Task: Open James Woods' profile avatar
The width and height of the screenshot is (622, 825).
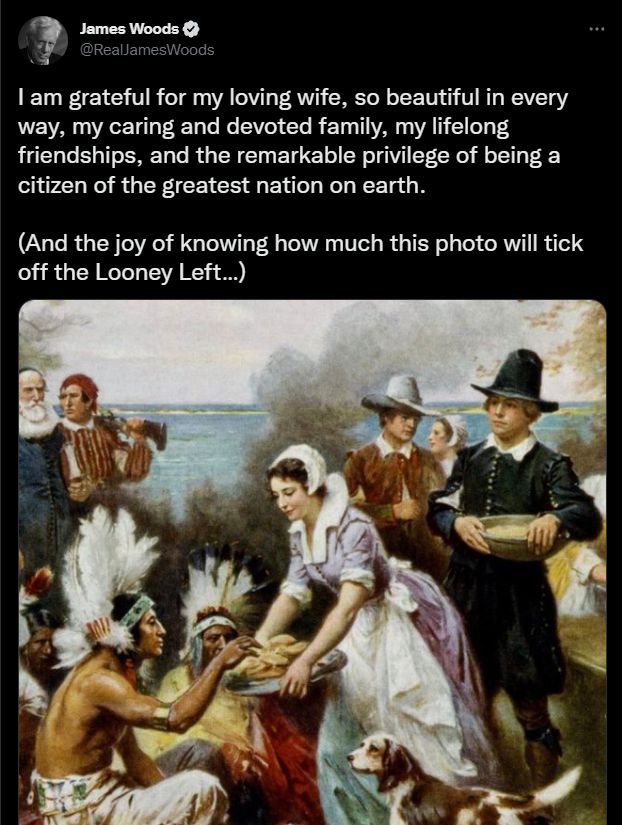Action: coord(43,40)
